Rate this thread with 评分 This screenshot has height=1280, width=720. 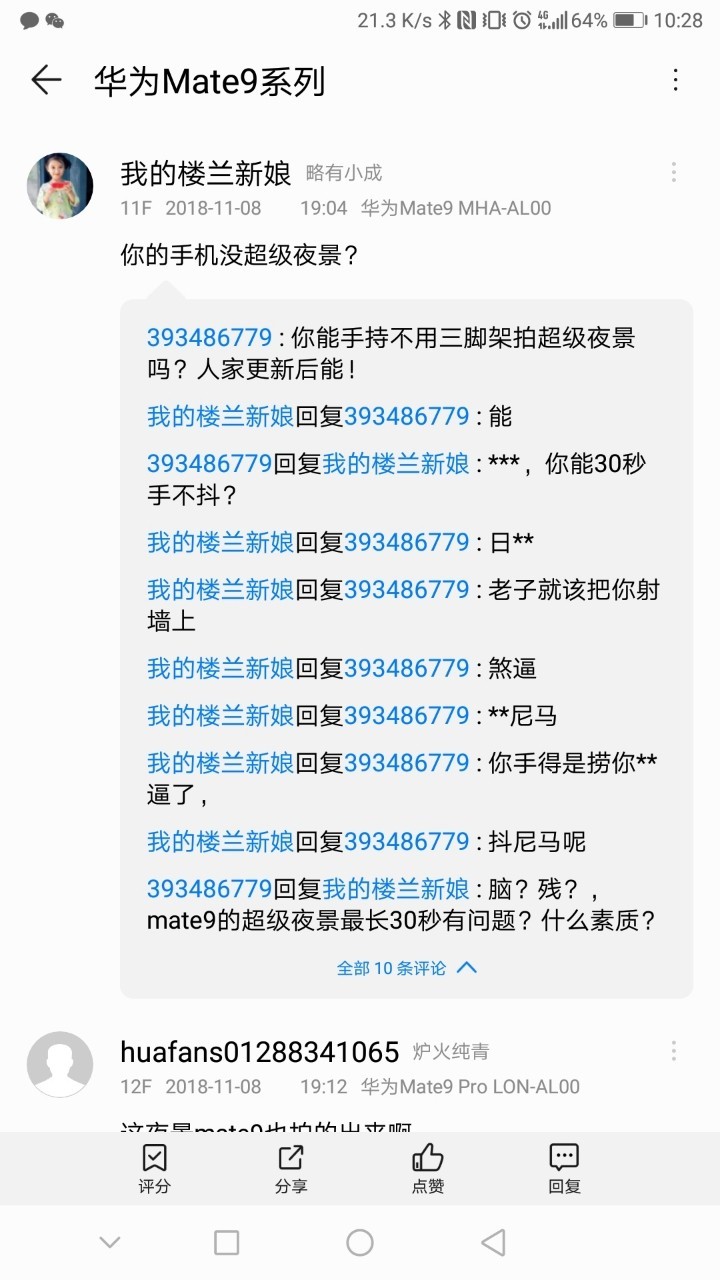154,1169
